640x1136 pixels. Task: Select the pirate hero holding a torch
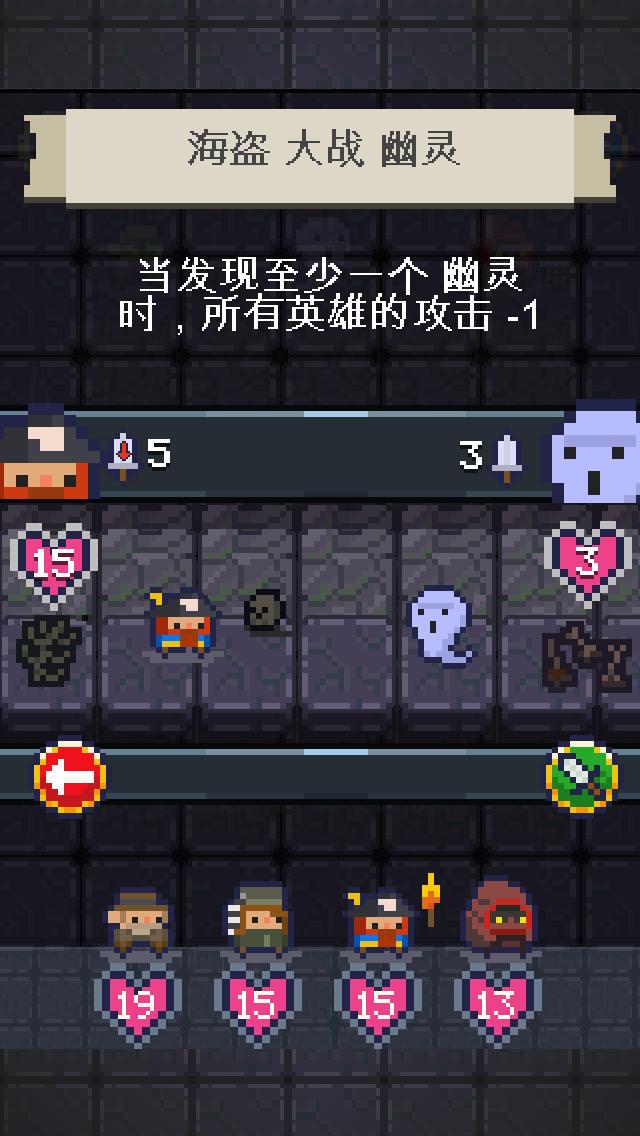click(380, 920)
